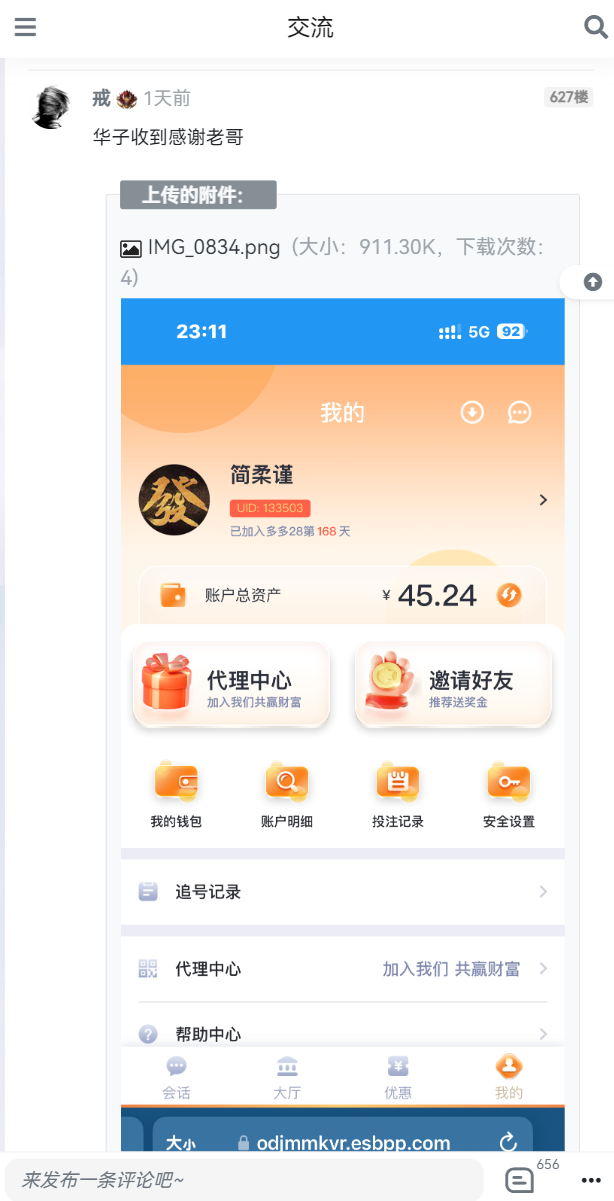This screenshot has height=1201, width=614.
Task: Open the profile avatar of user 戒
Action: pos(51,107)
